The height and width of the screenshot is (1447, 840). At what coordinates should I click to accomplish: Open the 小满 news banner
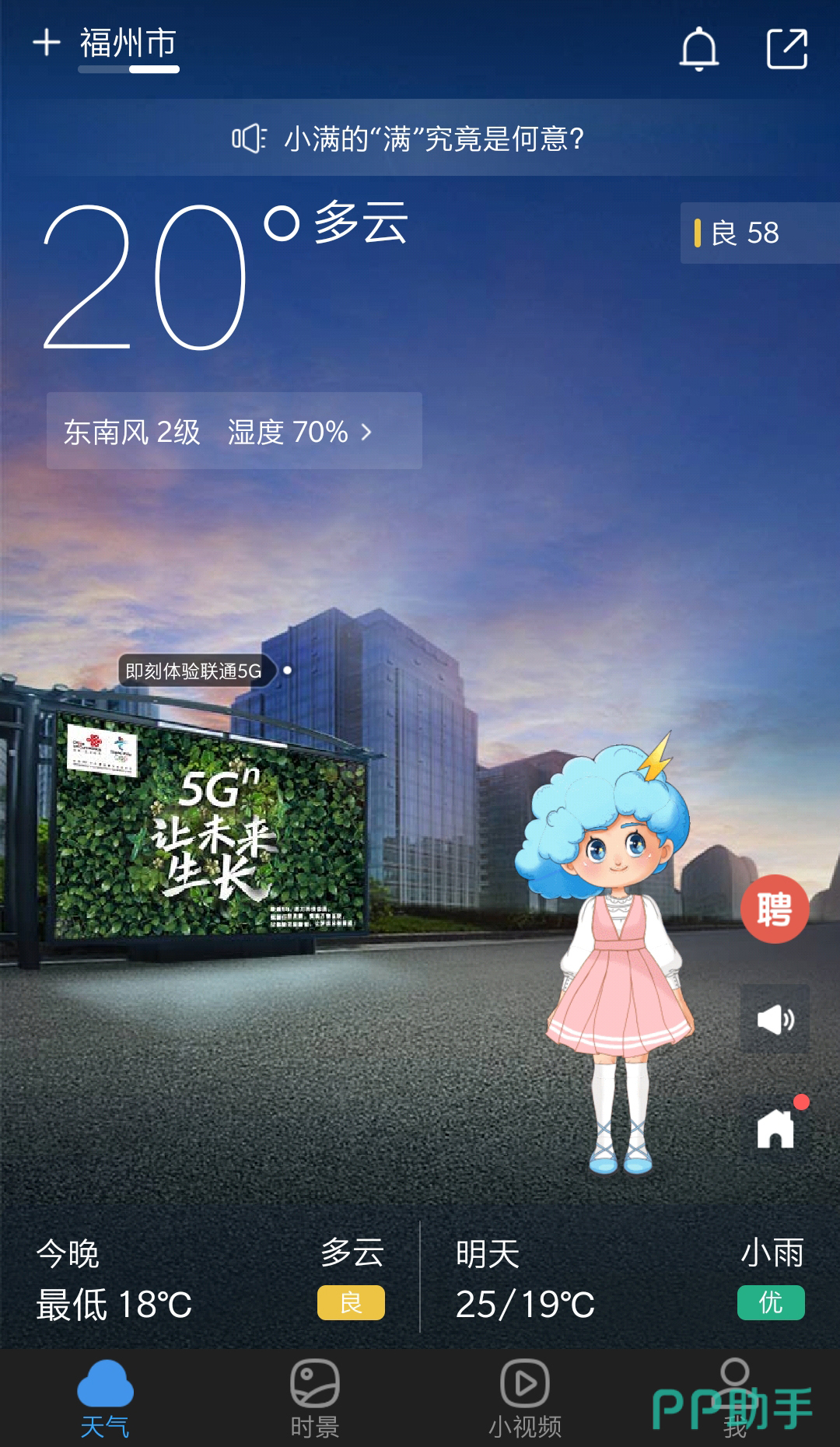(420, 138)
